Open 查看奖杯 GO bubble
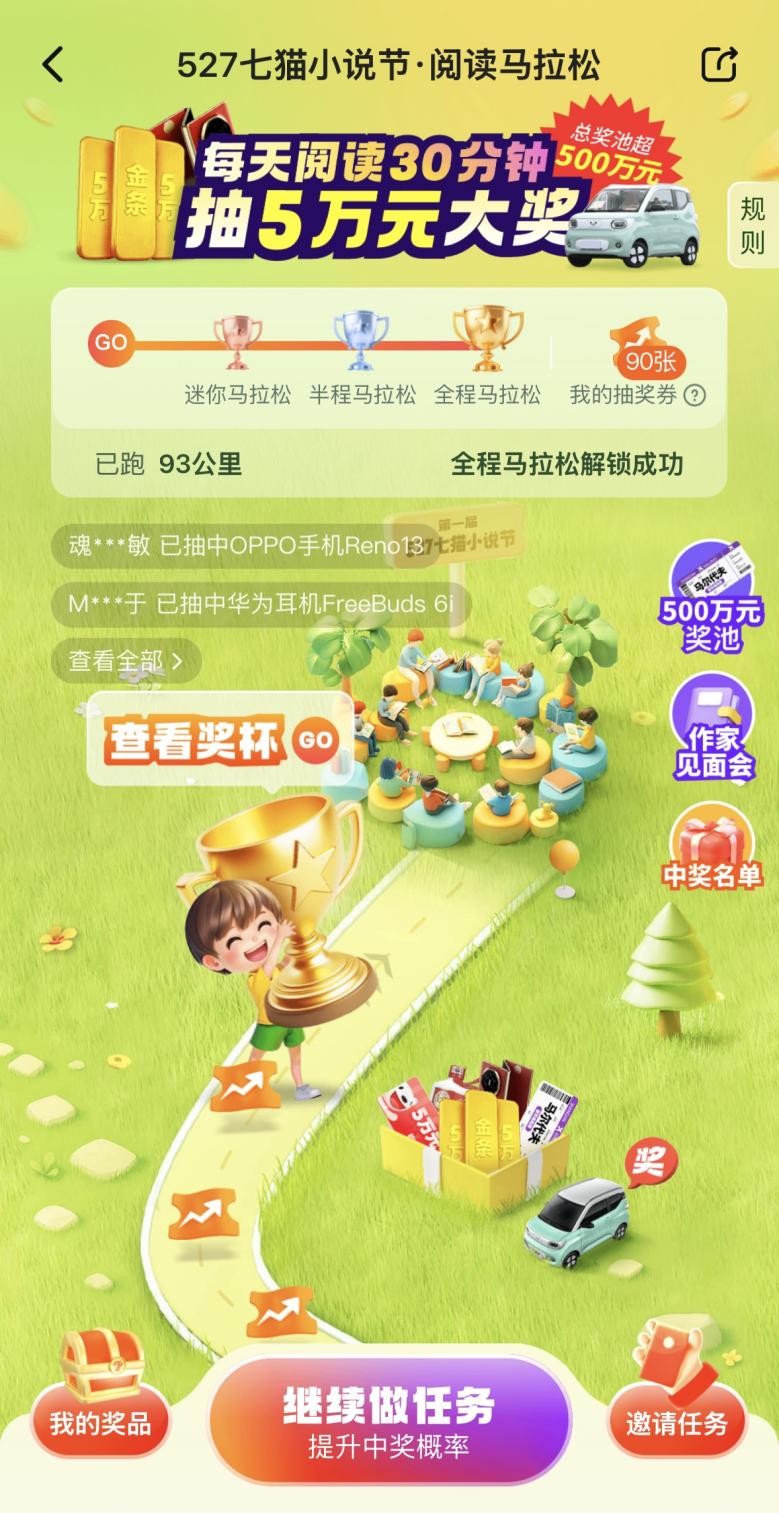 pos(221,740)
